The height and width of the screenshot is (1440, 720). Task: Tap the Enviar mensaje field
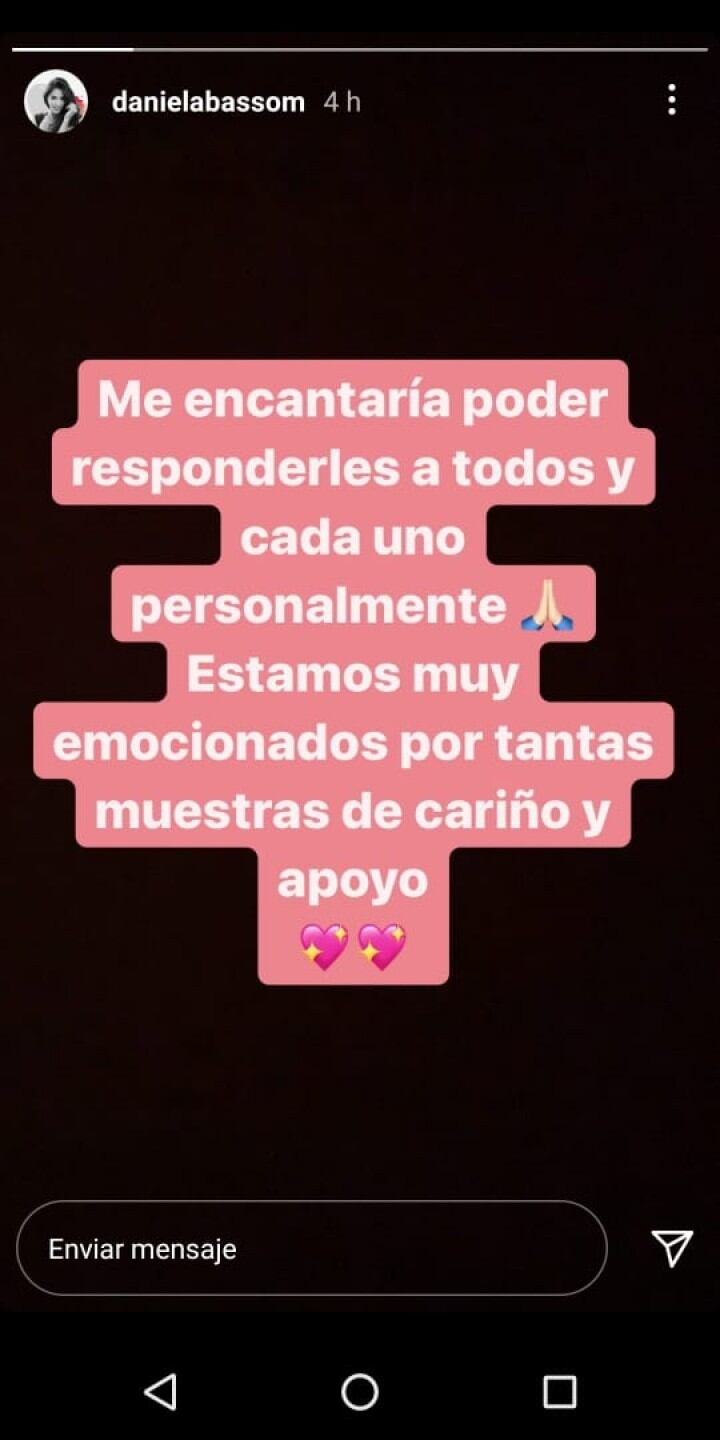[311, 1249]
